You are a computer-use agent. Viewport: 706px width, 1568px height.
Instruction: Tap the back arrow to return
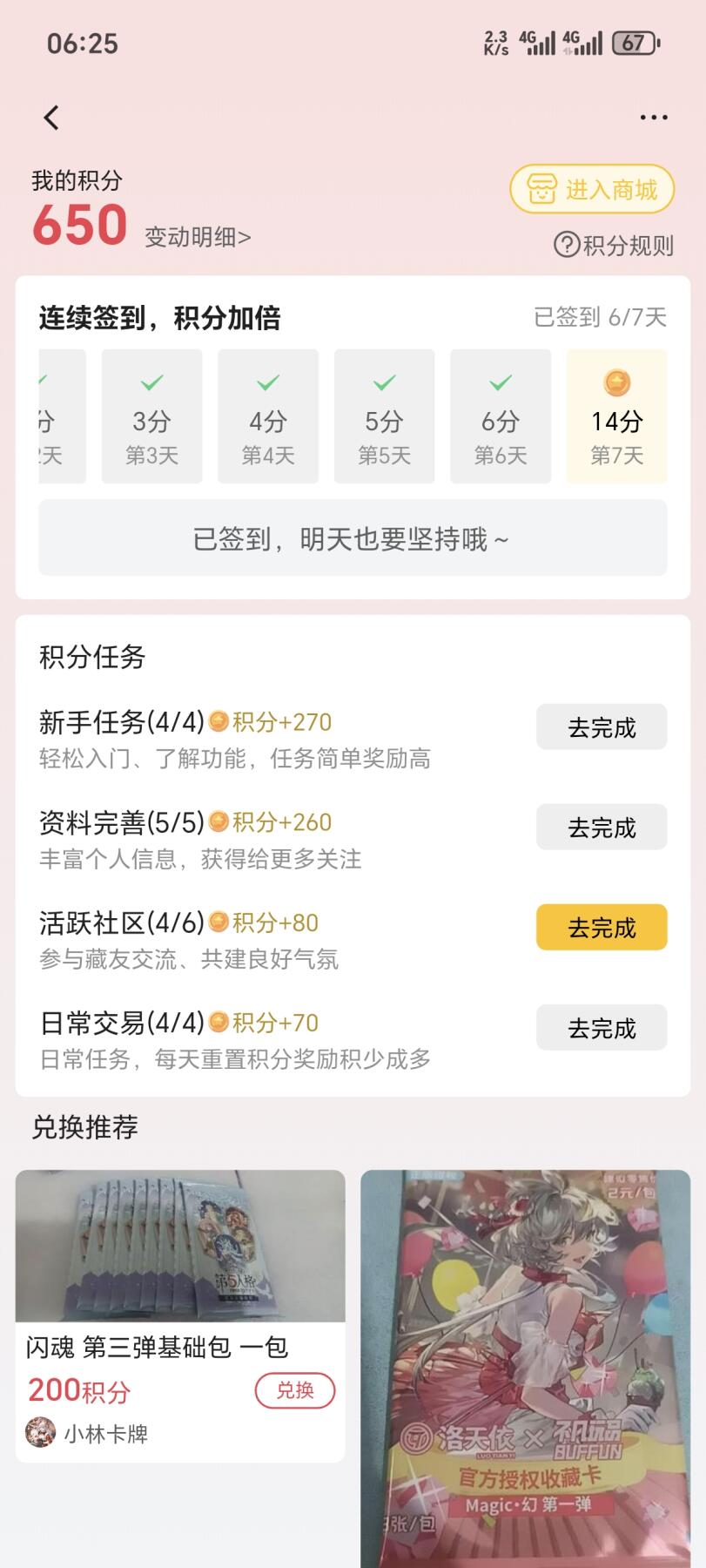[50, 116]
